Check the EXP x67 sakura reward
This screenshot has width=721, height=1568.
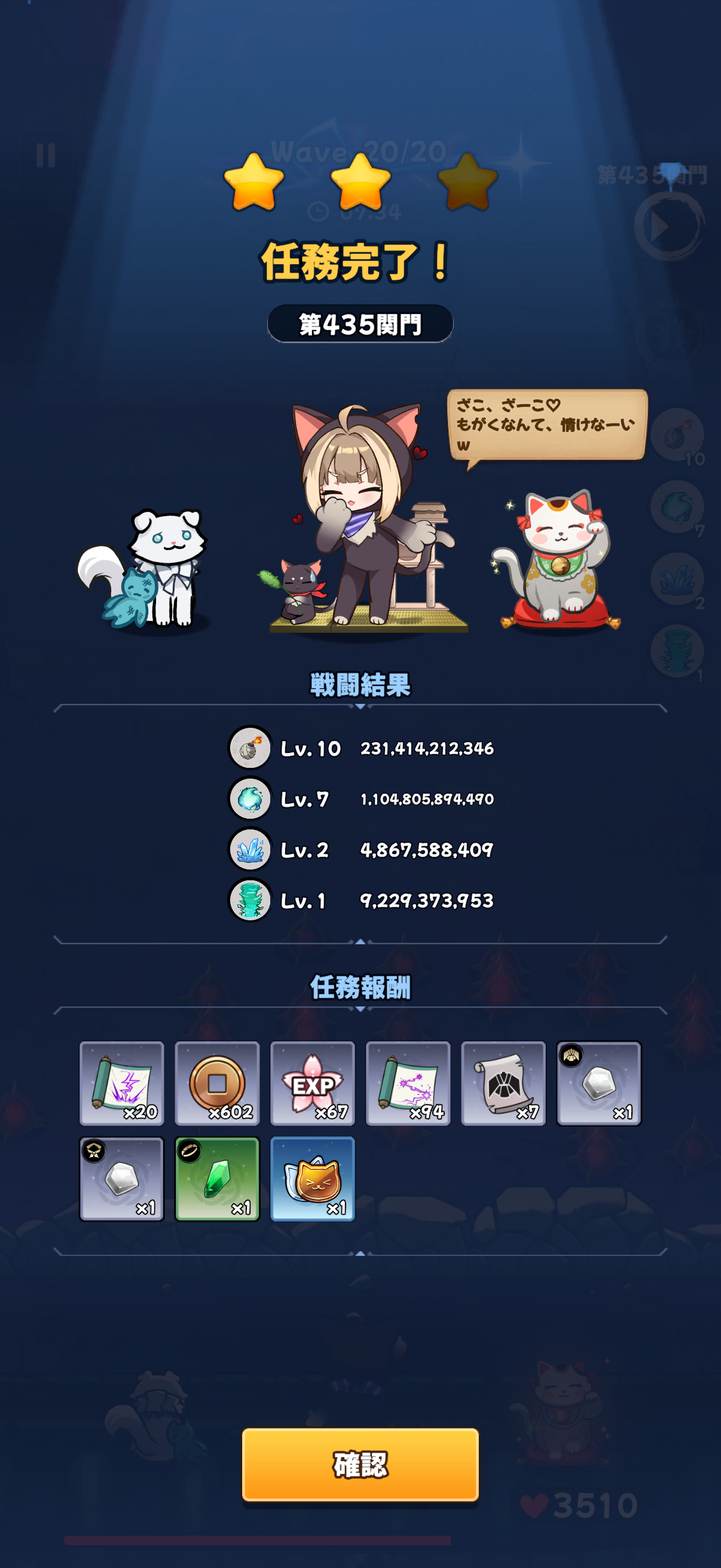click(312, 1083)
